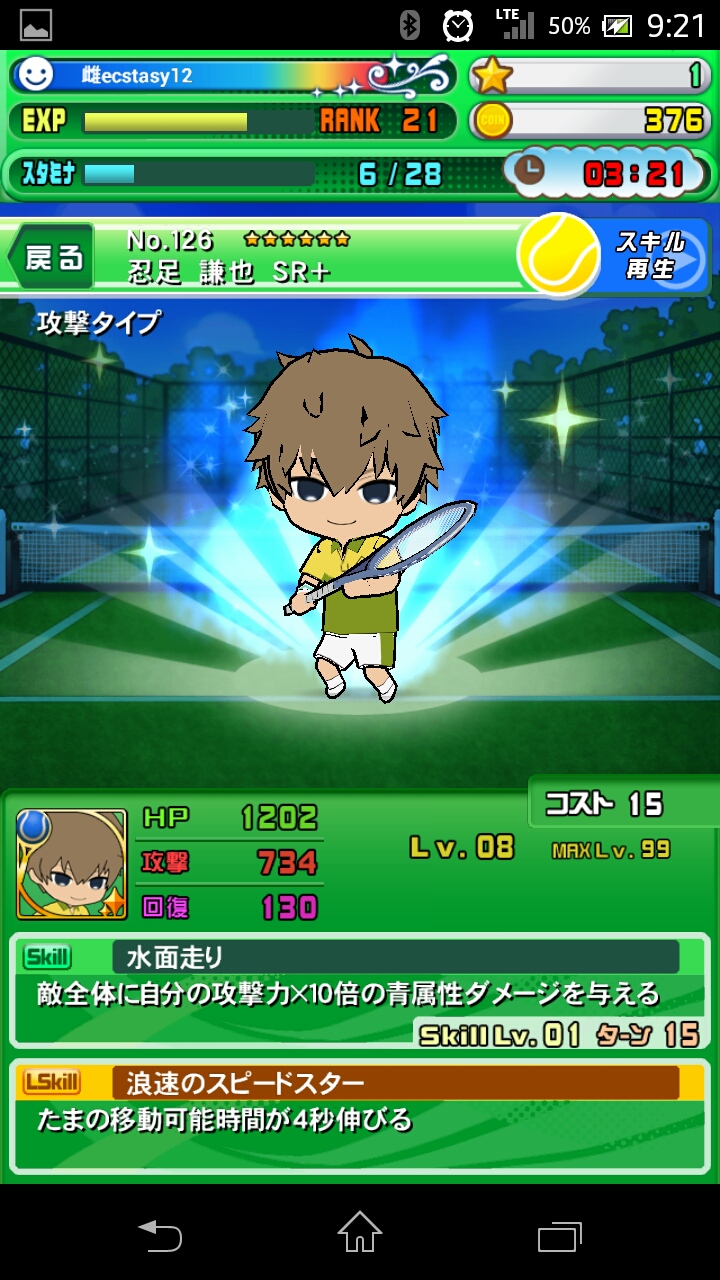Go back with the 戻る button

[52, 258]
